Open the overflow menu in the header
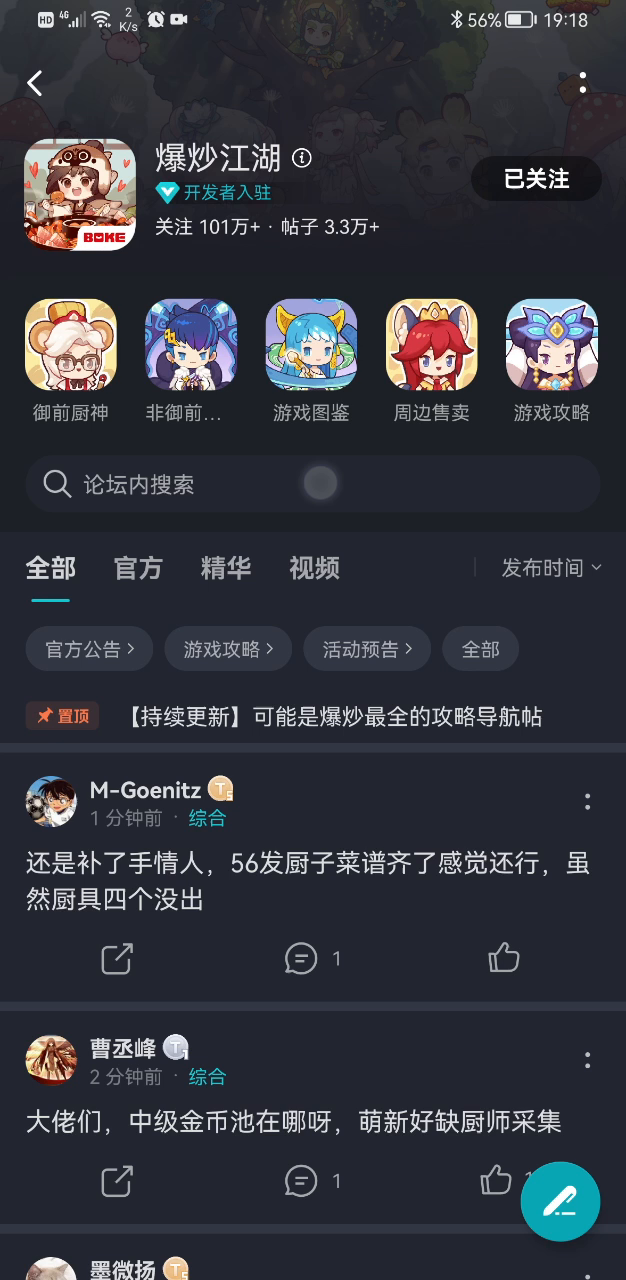The height and width of the screenshot is (1280, 626). pos(583,83)
